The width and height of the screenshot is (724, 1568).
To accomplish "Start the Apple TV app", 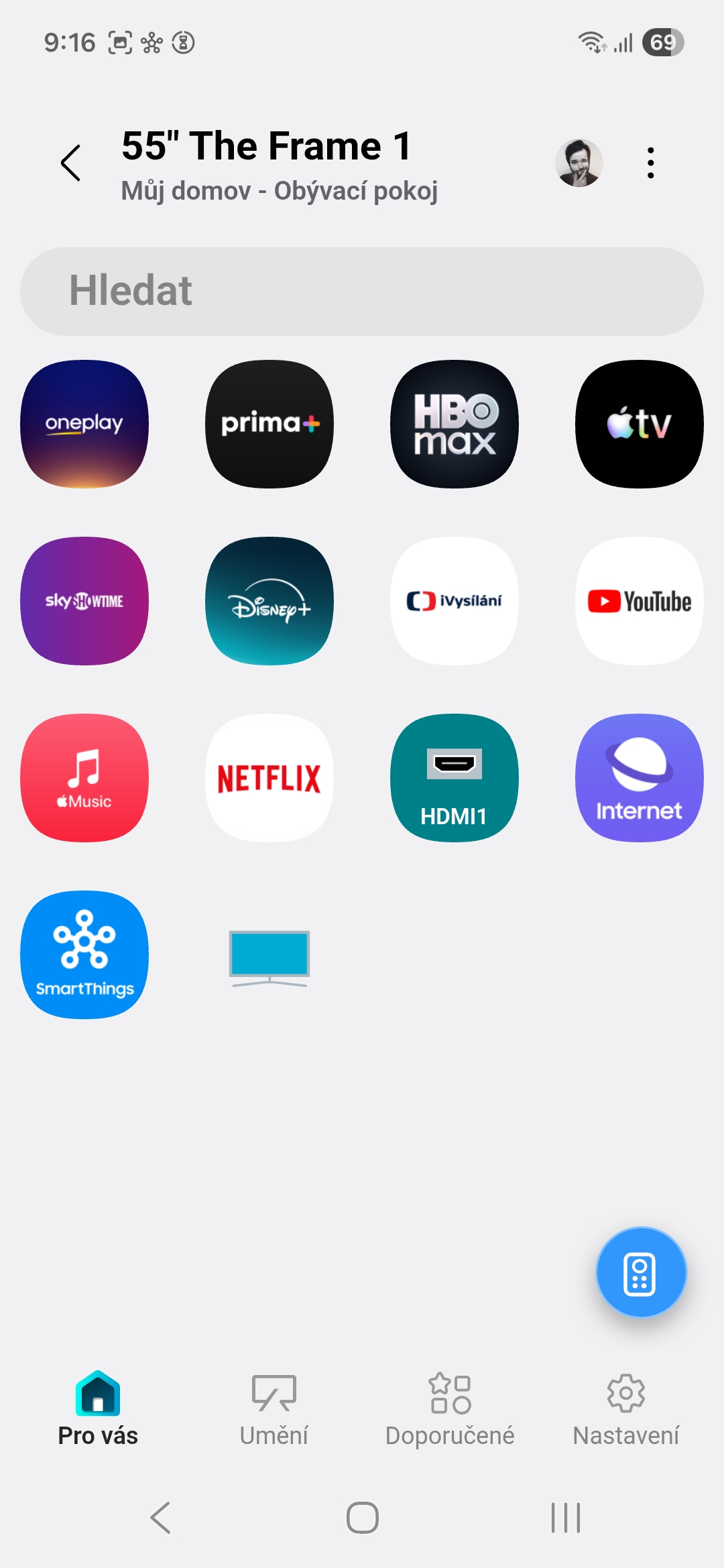I will pos(640,424).
